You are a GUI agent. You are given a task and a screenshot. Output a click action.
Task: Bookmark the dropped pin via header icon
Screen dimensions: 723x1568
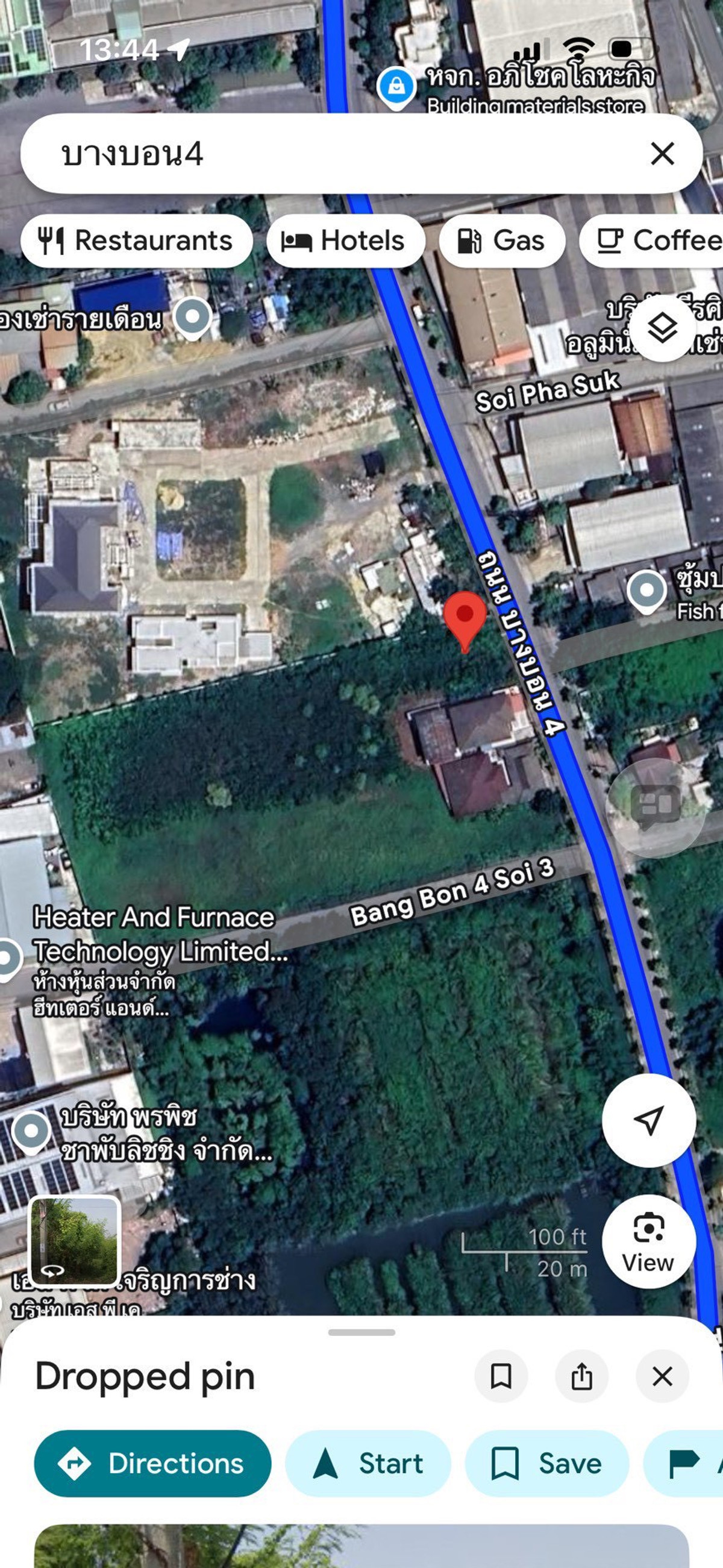[x=501, y=1376]
